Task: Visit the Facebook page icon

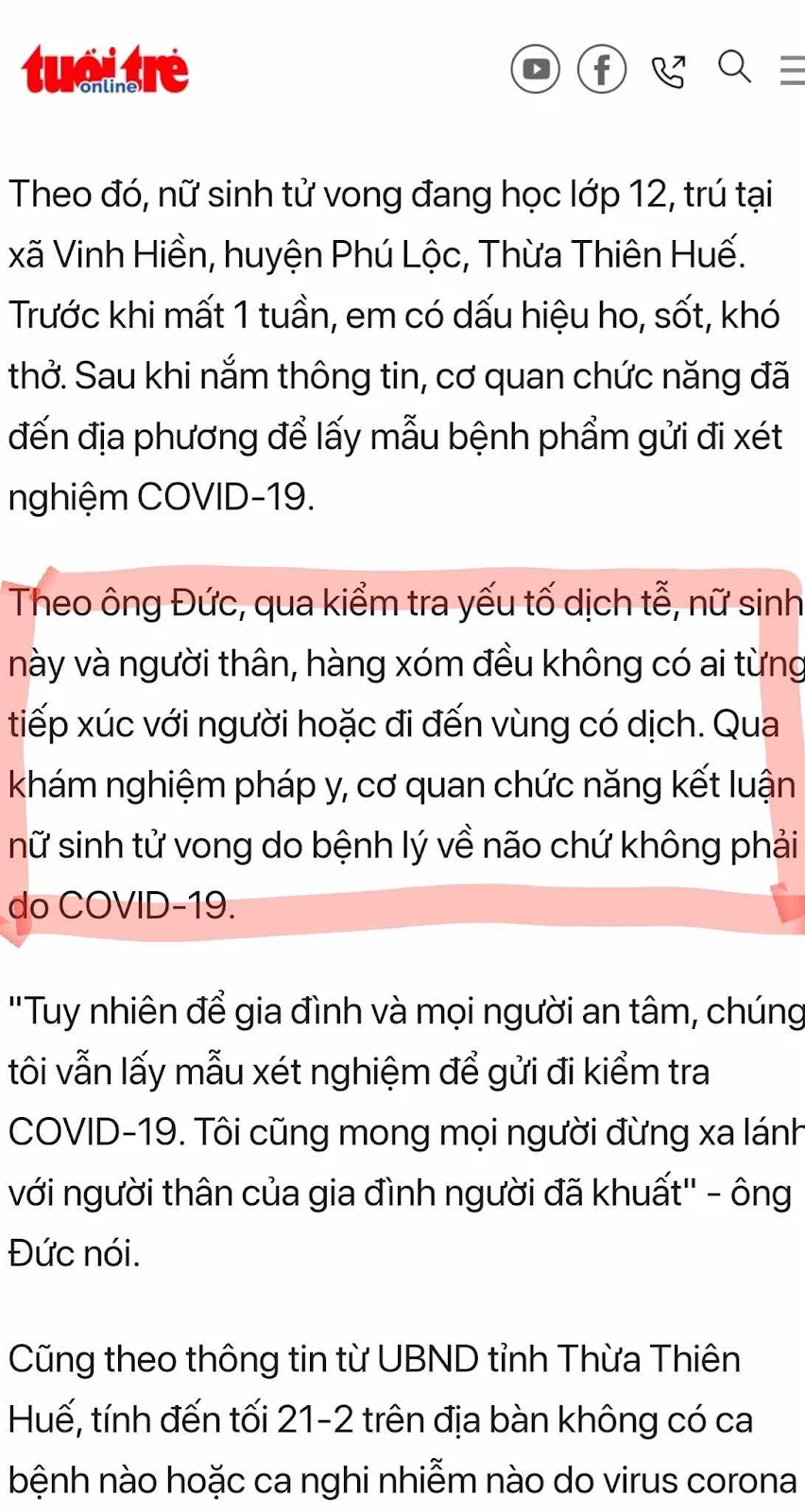Action: tap(602, 69)
